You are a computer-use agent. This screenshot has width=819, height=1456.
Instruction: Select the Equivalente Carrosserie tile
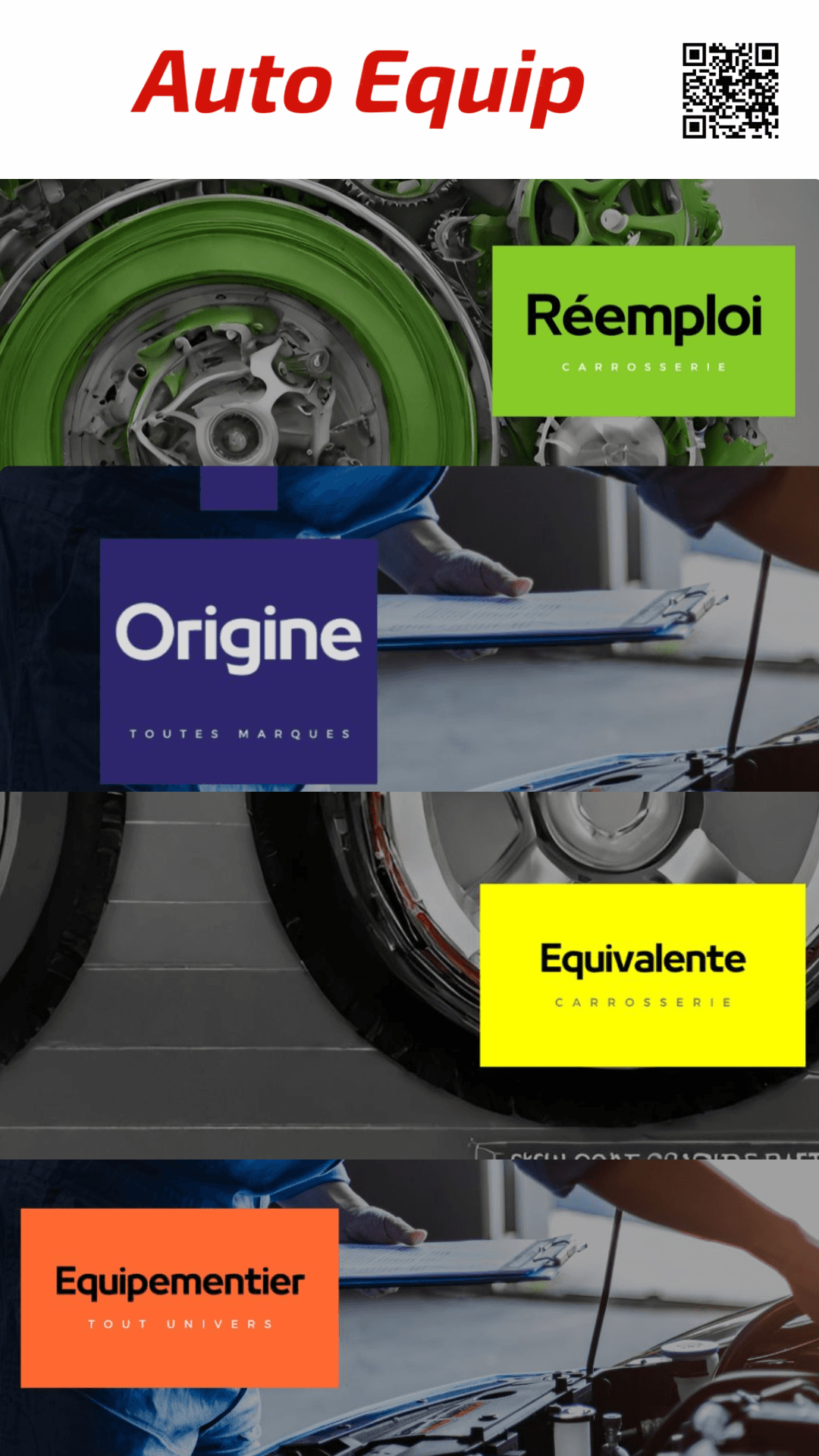point(642,974)
